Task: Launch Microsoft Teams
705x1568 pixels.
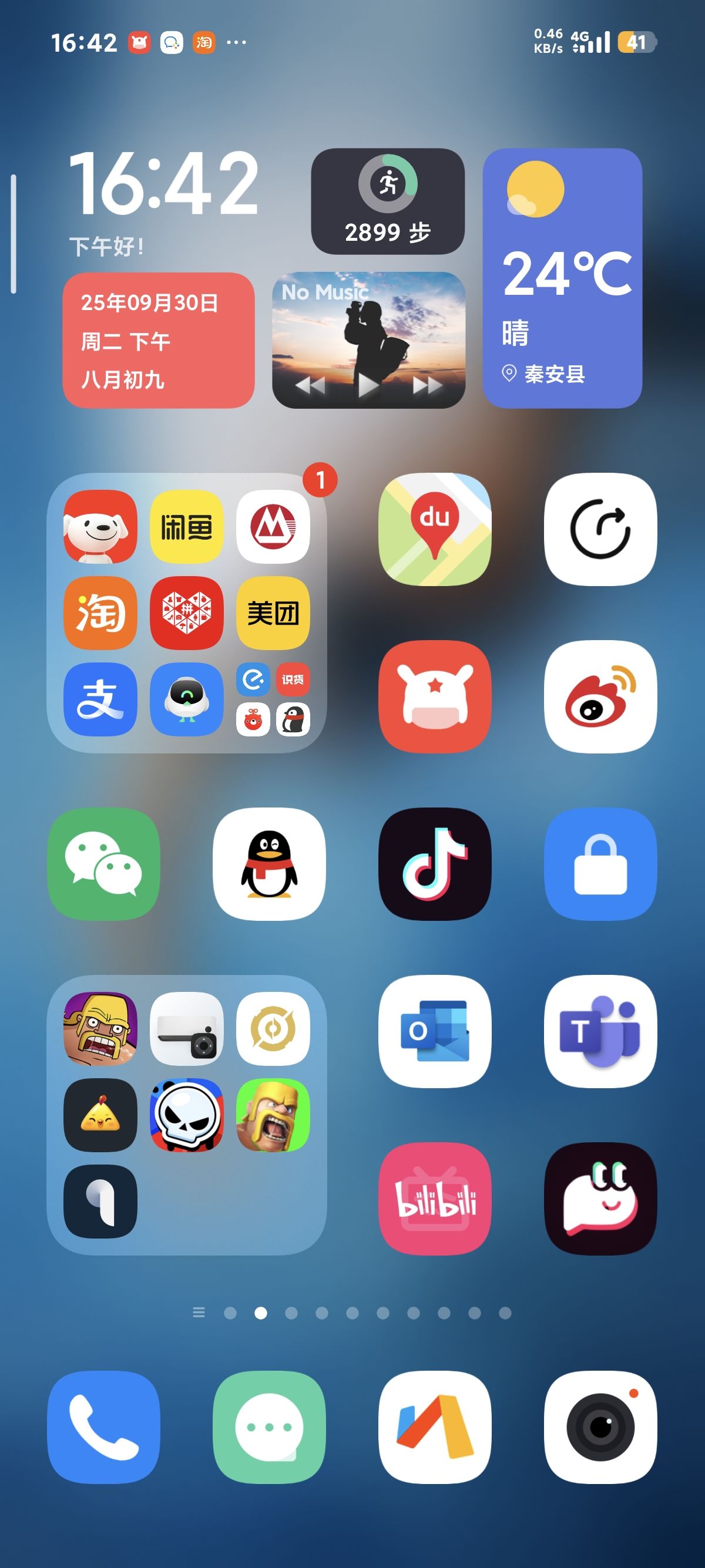Action: (x=600, y=1031)
